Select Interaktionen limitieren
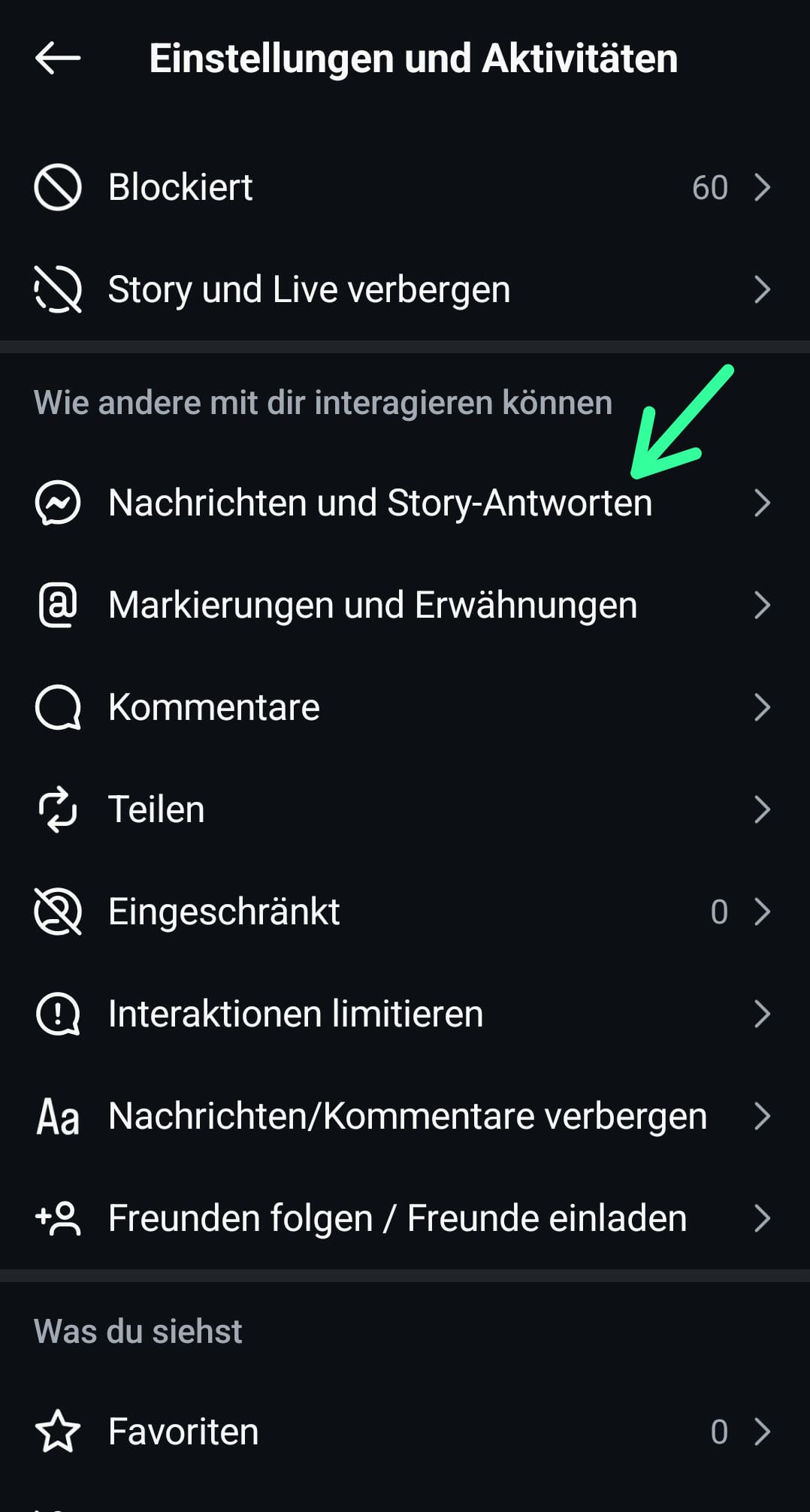This screenshot has width=810, height=1512. coord(404,1014)
